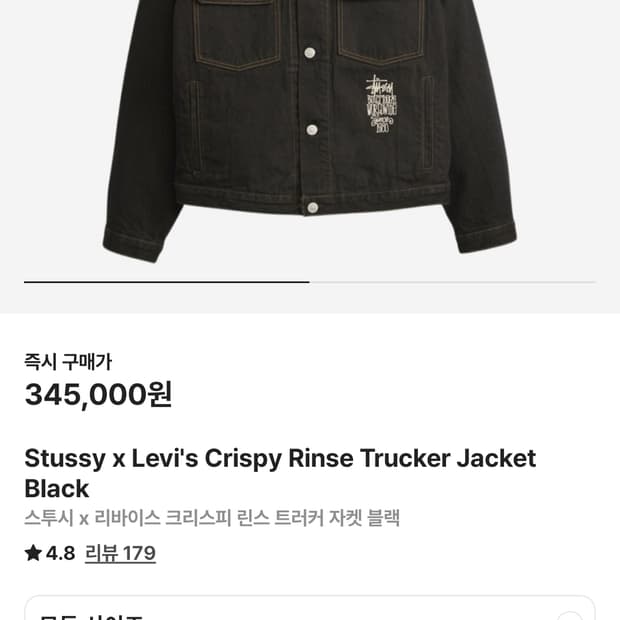
Task: View the Stussy x Levi's jacket photo
Action: click(x=310, y=130)
